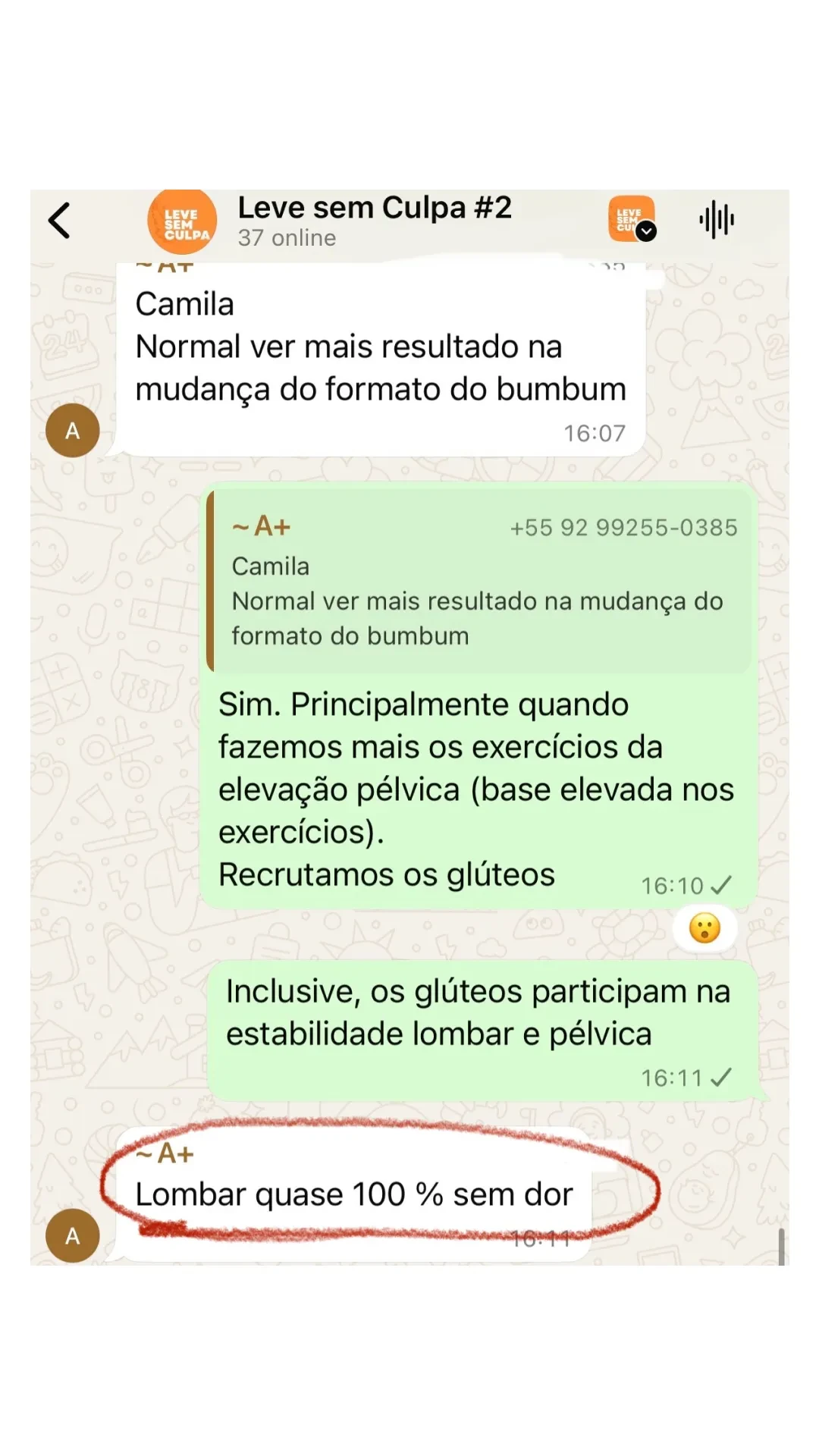Open the voice chat waveform icon
Screen dimensions: 819x1456
click(x=716, y=220)
